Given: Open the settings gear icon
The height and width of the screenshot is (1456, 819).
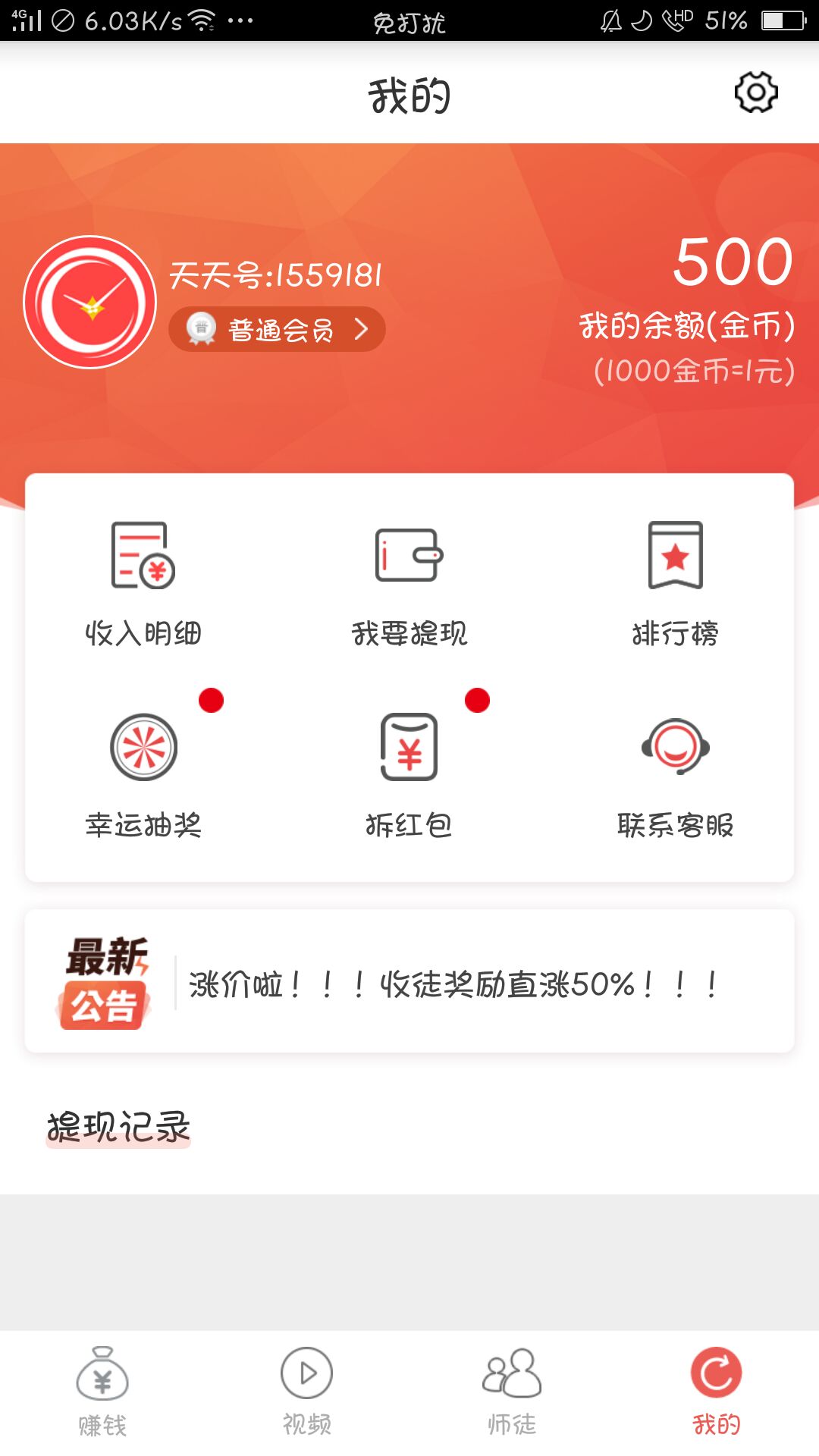Looking at the screenshot, I should pyautogui.click(x=756, y=93).
